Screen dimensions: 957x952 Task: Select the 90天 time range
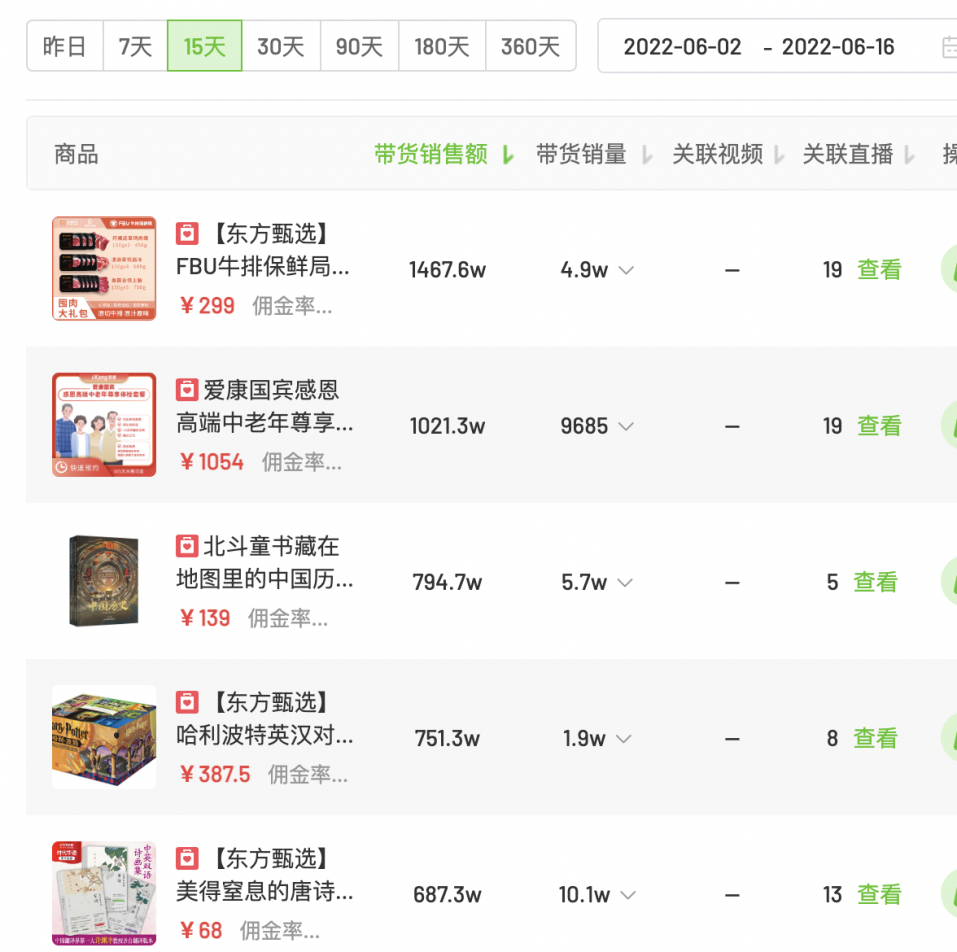pyautogui.click(x=359, y=47)
